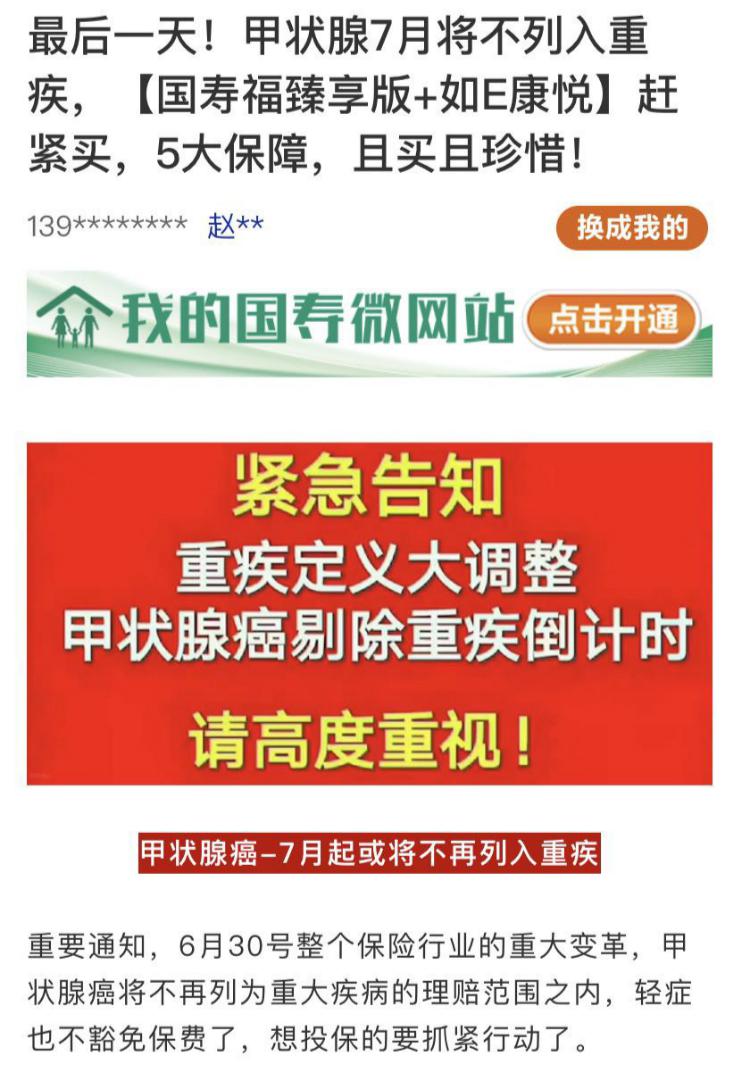Tap the 换成我的 button

tap(631, 228)
